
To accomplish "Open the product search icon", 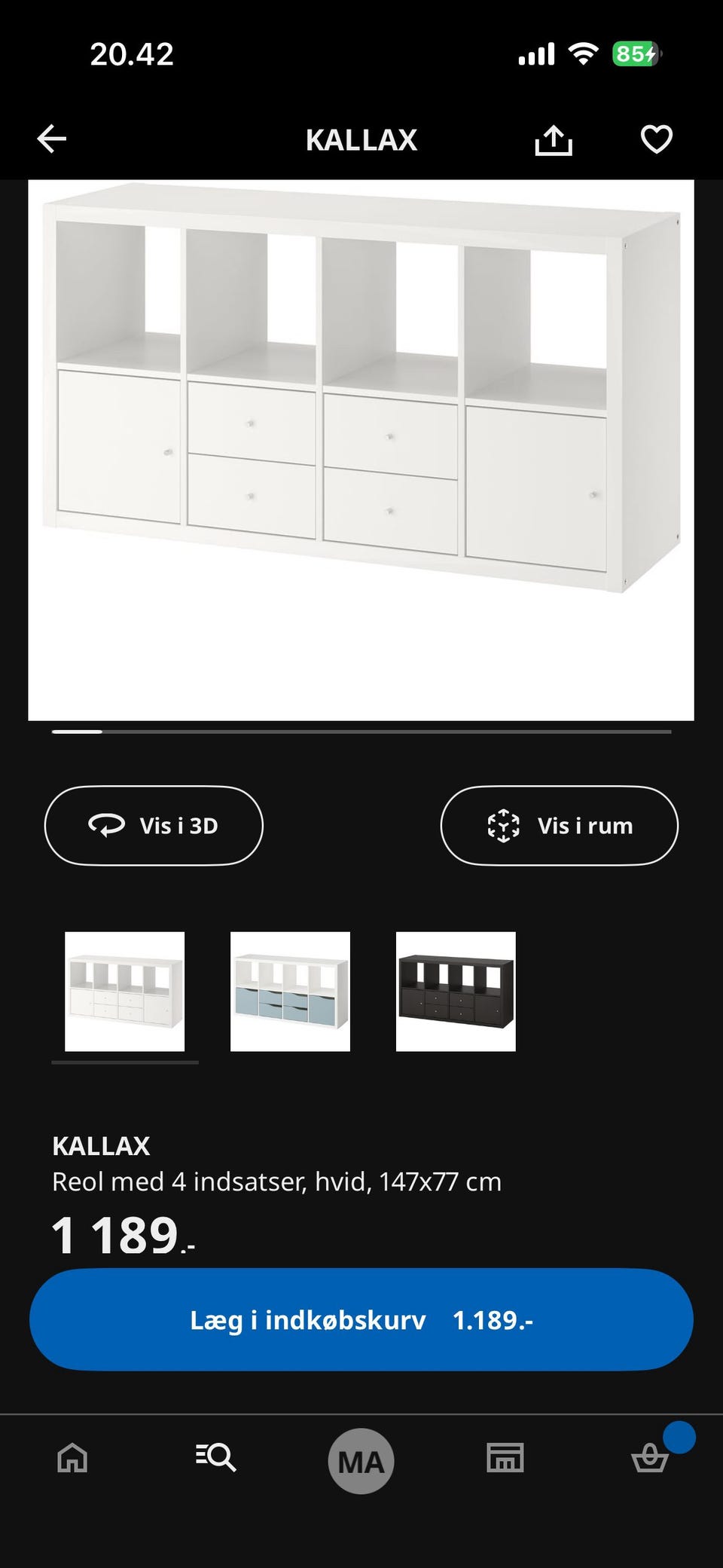I will pyautogui.click(x=215, y=1458).
